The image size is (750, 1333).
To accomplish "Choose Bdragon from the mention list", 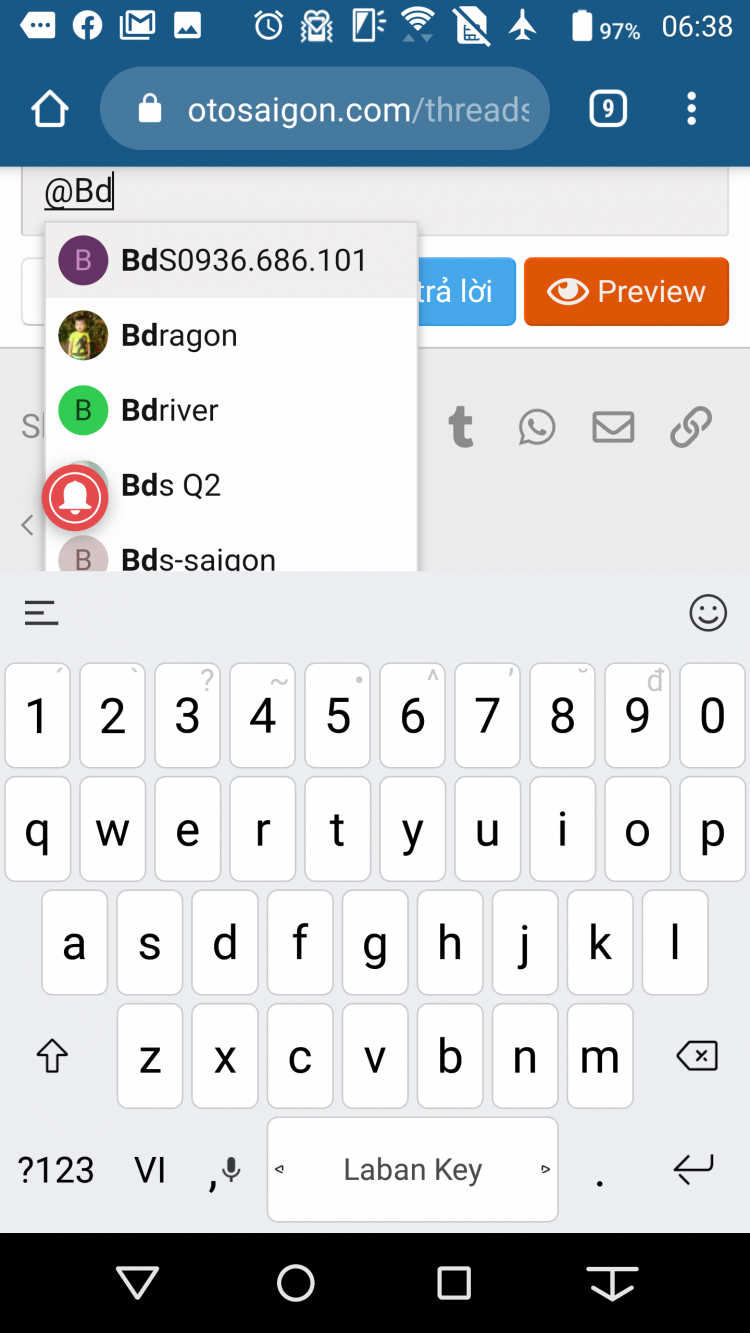I will click(x=231, y=335).
